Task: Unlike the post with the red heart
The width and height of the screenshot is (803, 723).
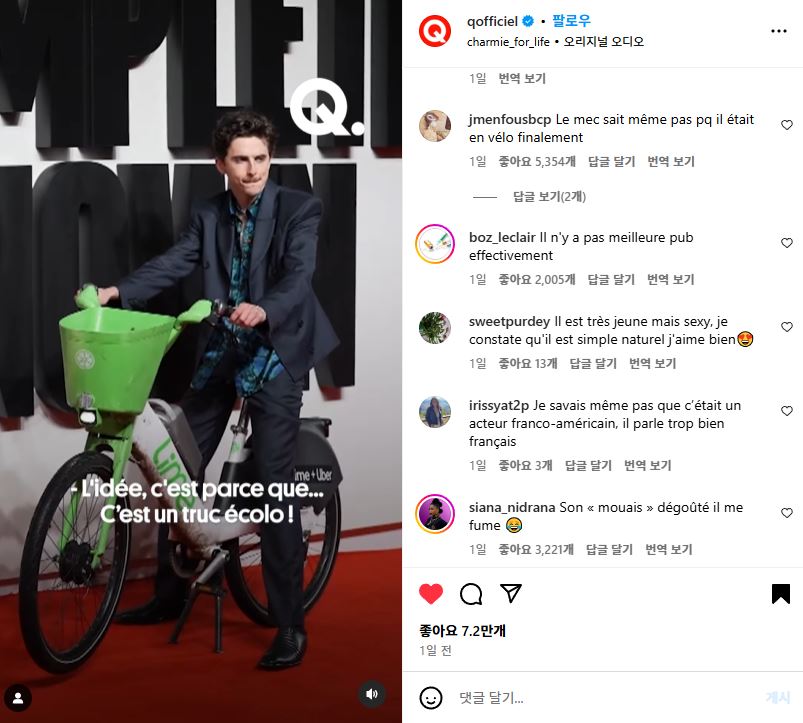Action: tap(431, 594)
